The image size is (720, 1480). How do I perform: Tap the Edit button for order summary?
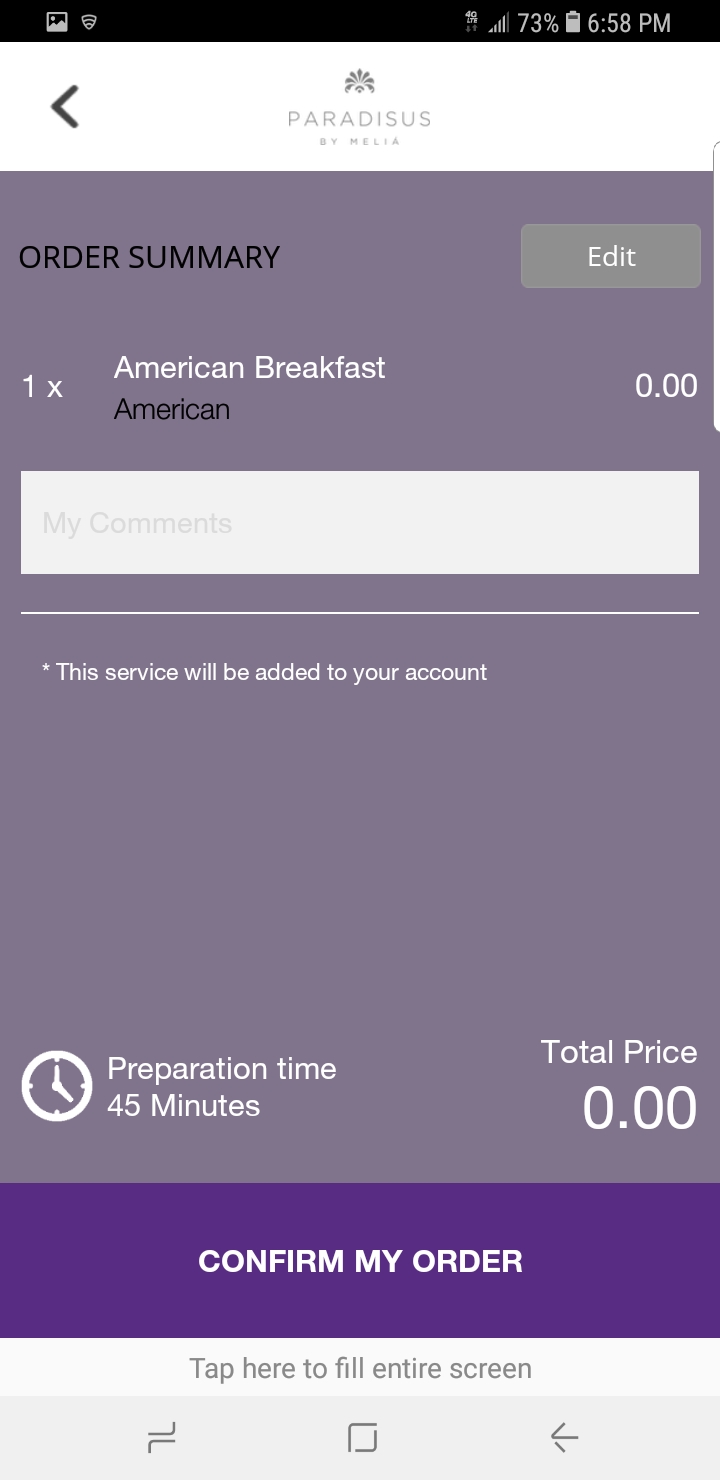point(611,256)
